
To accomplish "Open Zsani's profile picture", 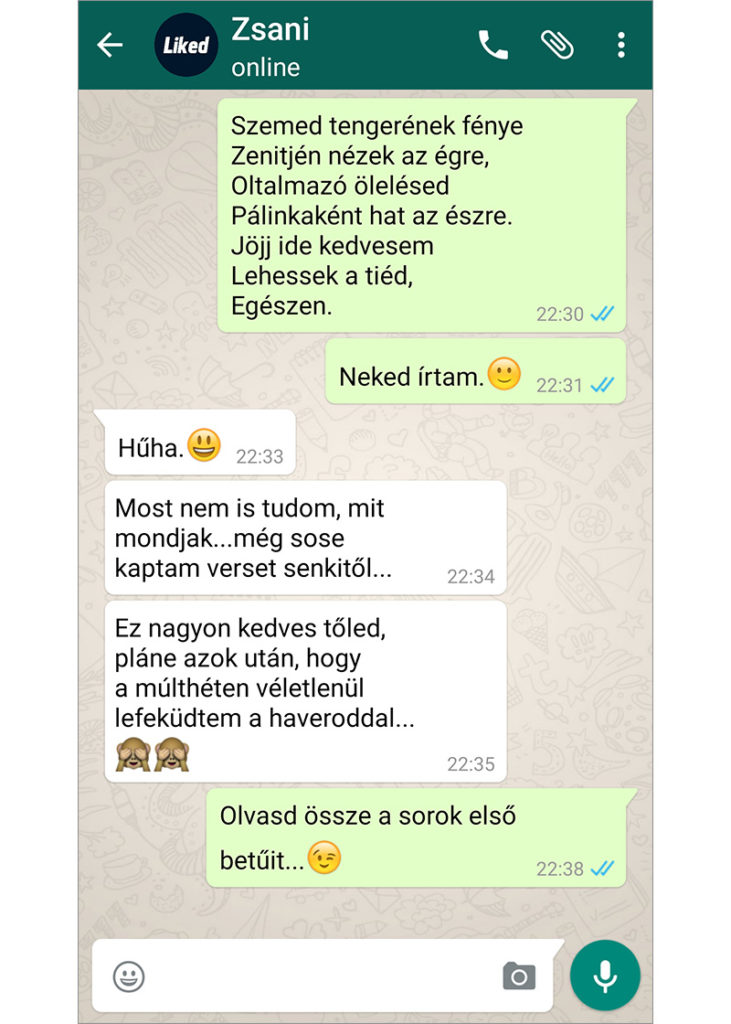I will (186, 45).
